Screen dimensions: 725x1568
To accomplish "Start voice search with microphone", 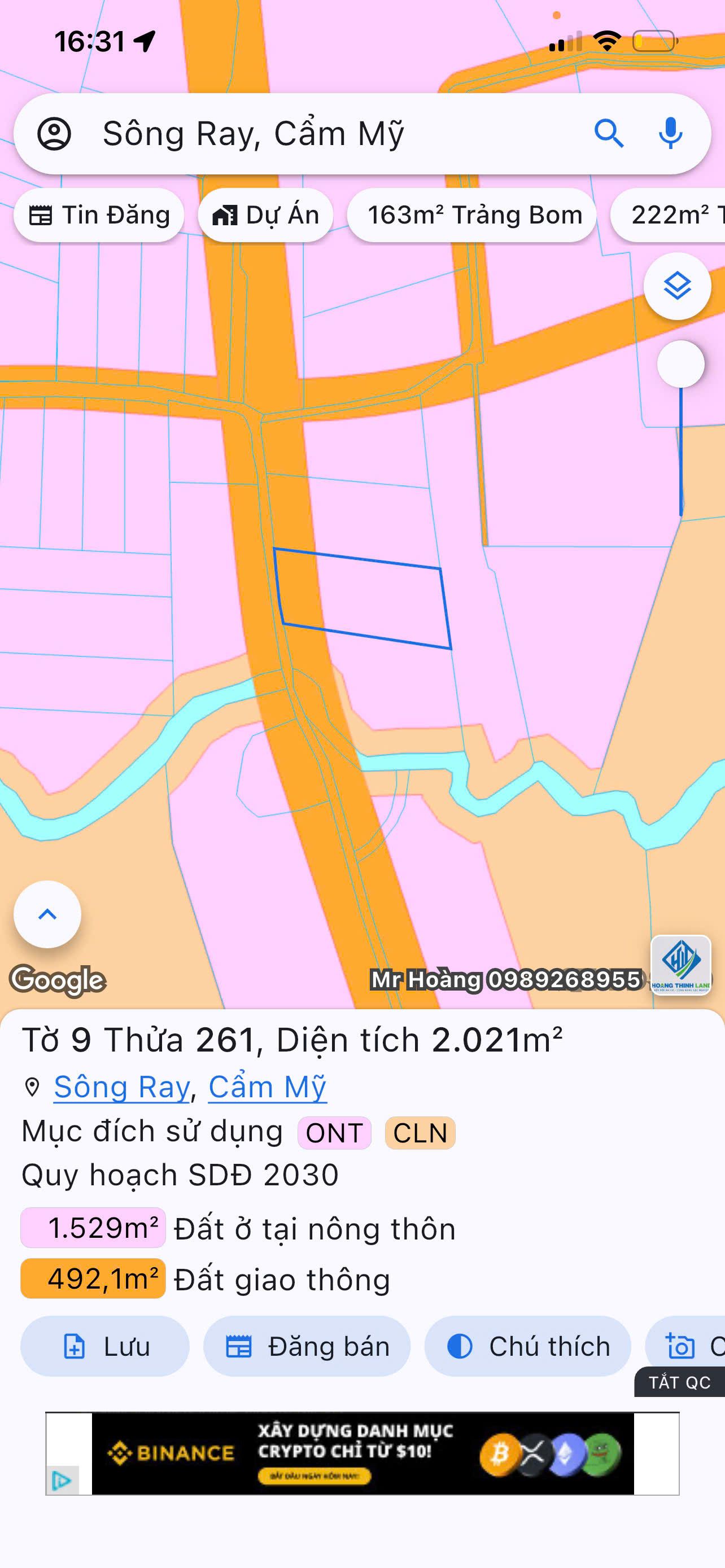I will click(671, 134).
